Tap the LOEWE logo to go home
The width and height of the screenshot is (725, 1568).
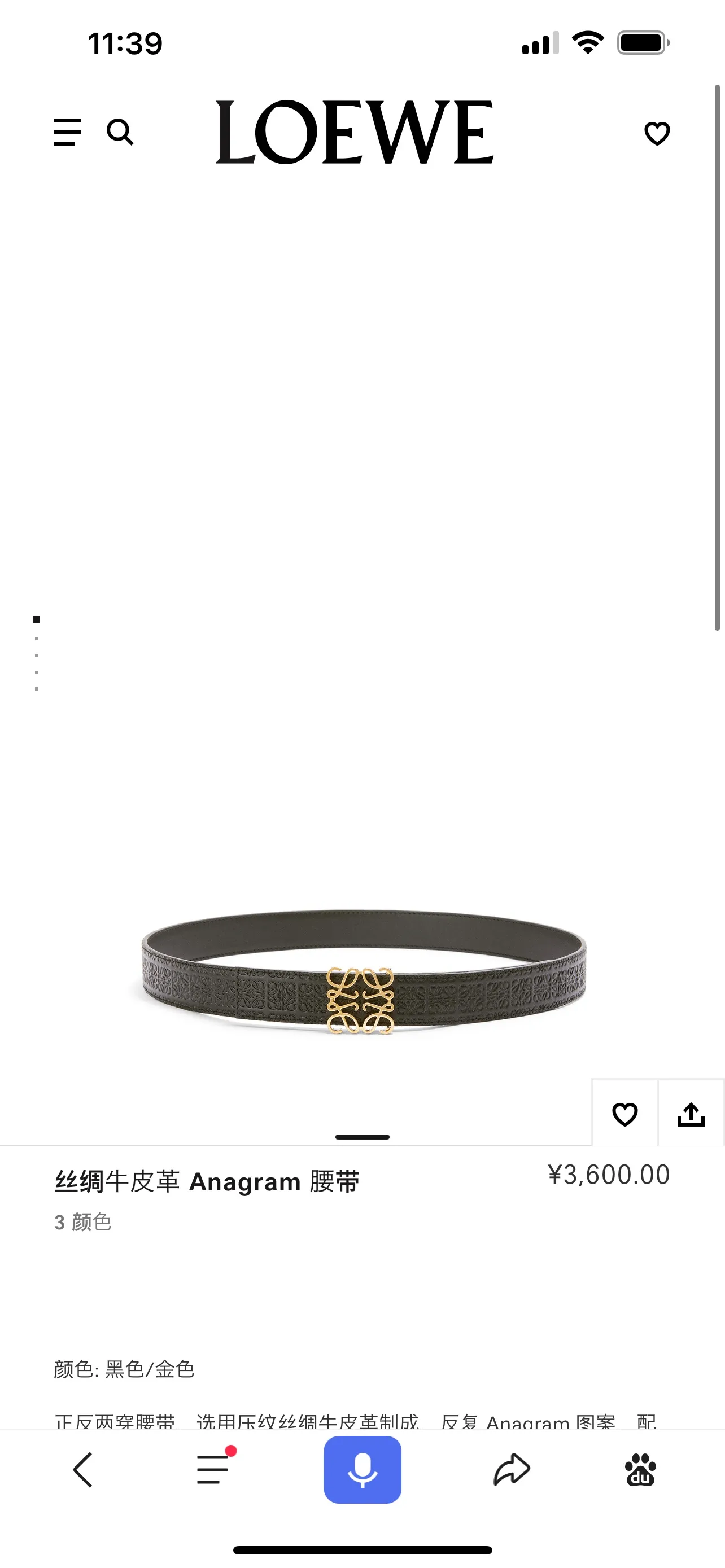coord(354,132)
